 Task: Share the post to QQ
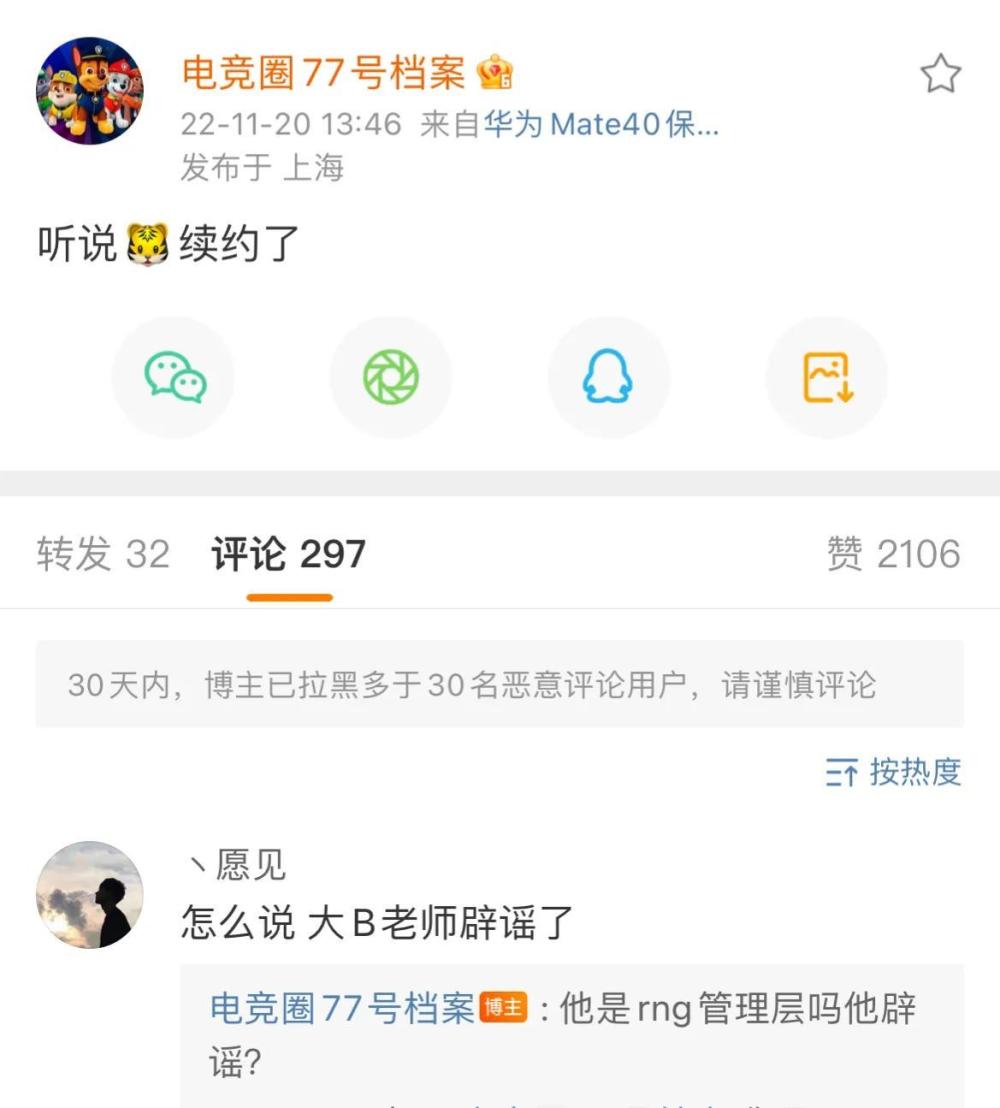pos(609,376)
